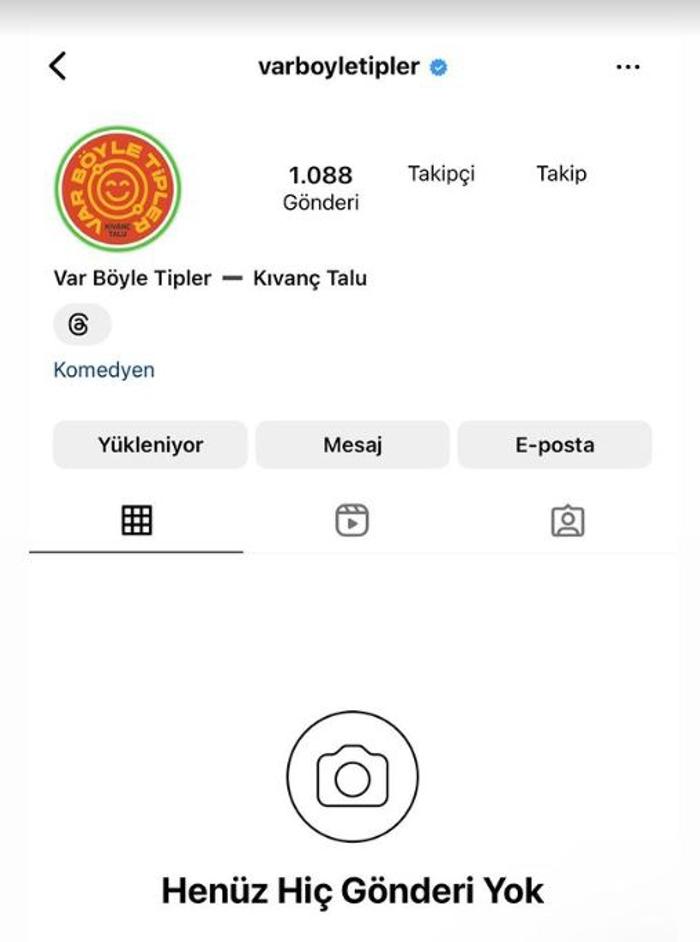Switch to the Reels tab
The image size is (700, 942).
click(x=352, y=520)
